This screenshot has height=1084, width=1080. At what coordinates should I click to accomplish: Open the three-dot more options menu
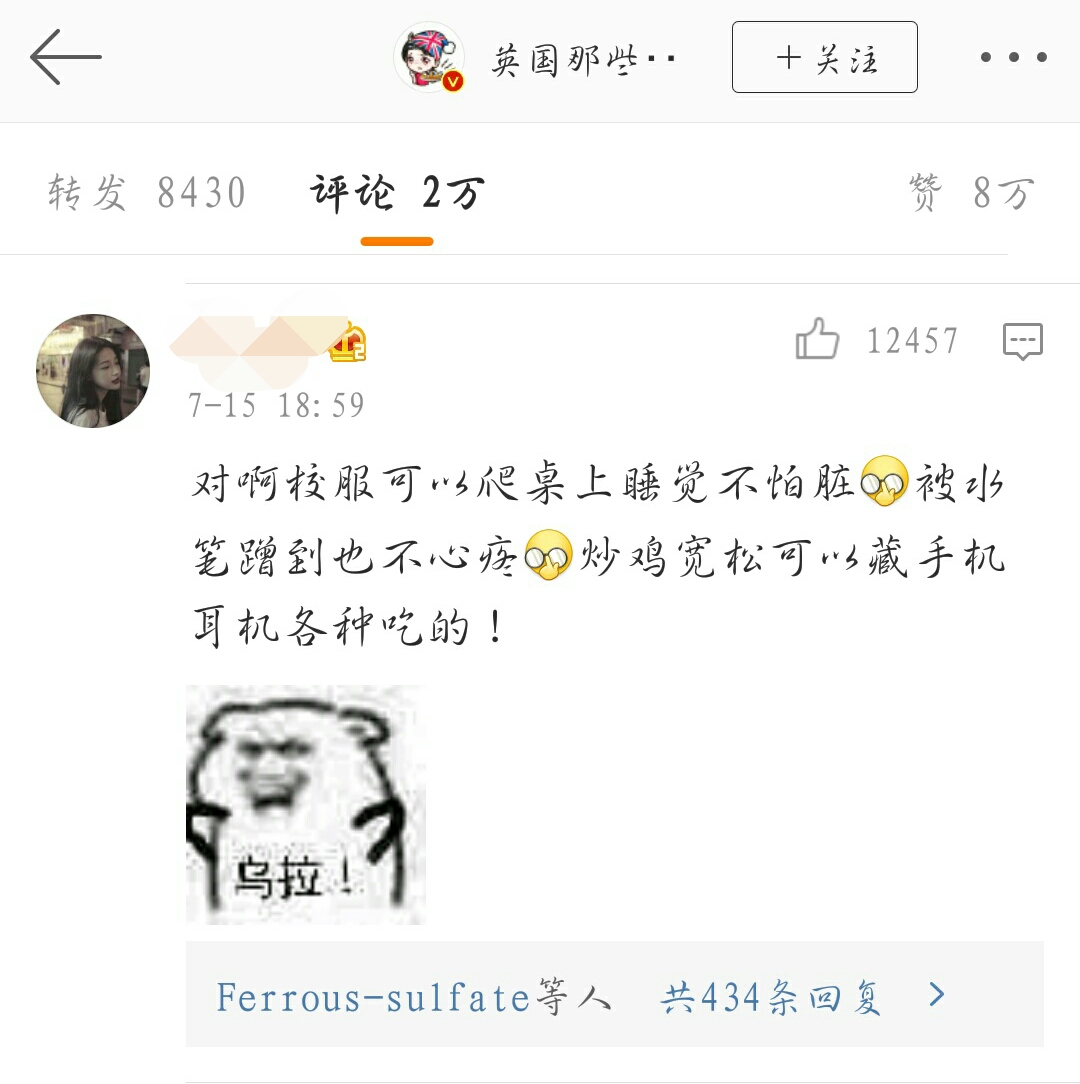click(1013, 57)
